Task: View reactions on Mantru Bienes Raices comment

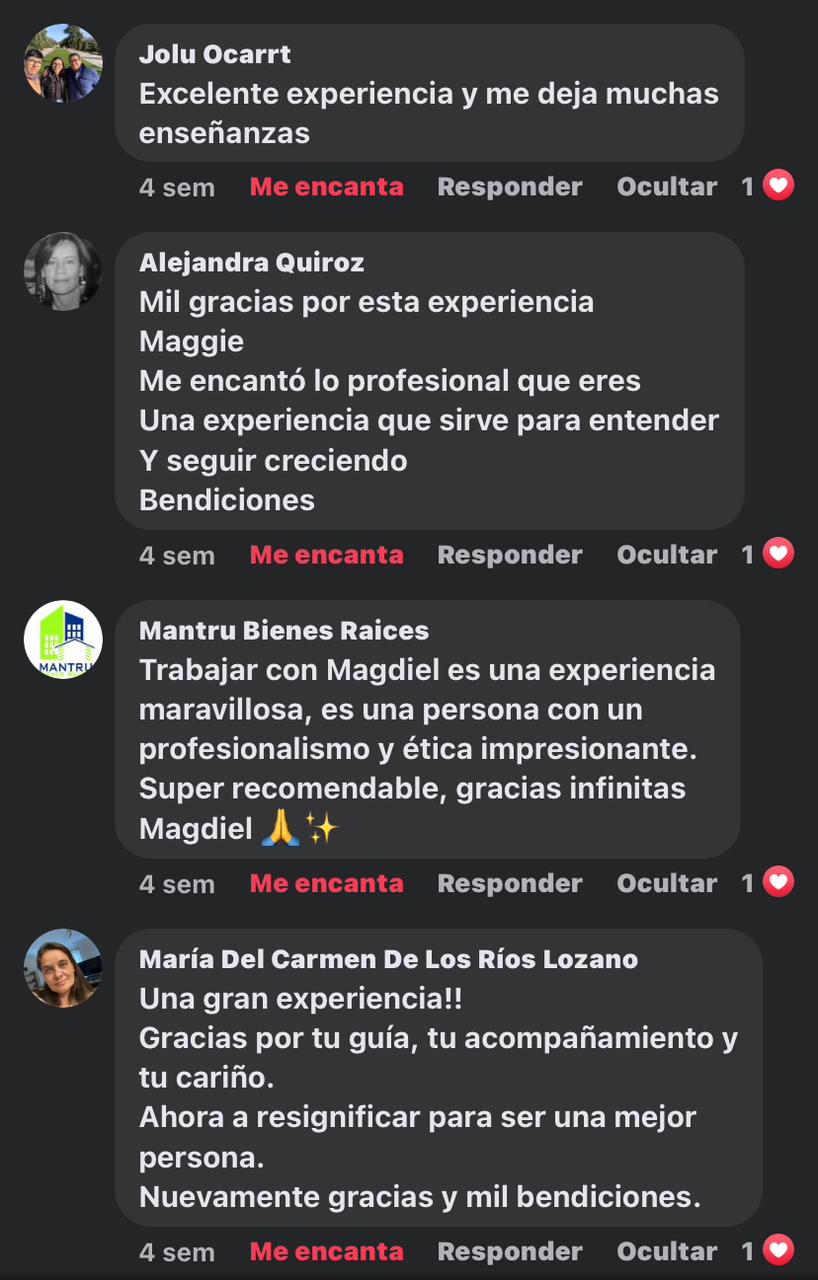Action: [x=768, y=883]
